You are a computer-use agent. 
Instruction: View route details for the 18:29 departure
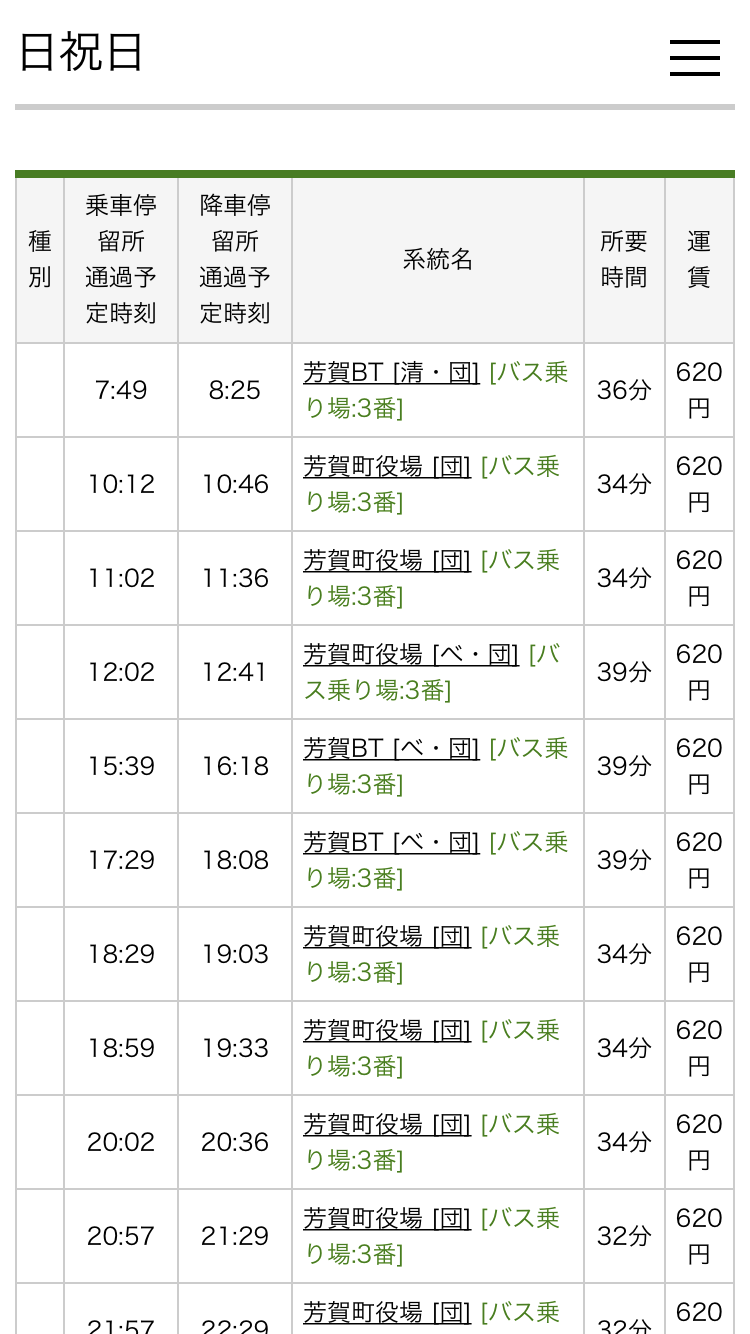point(386,937)
